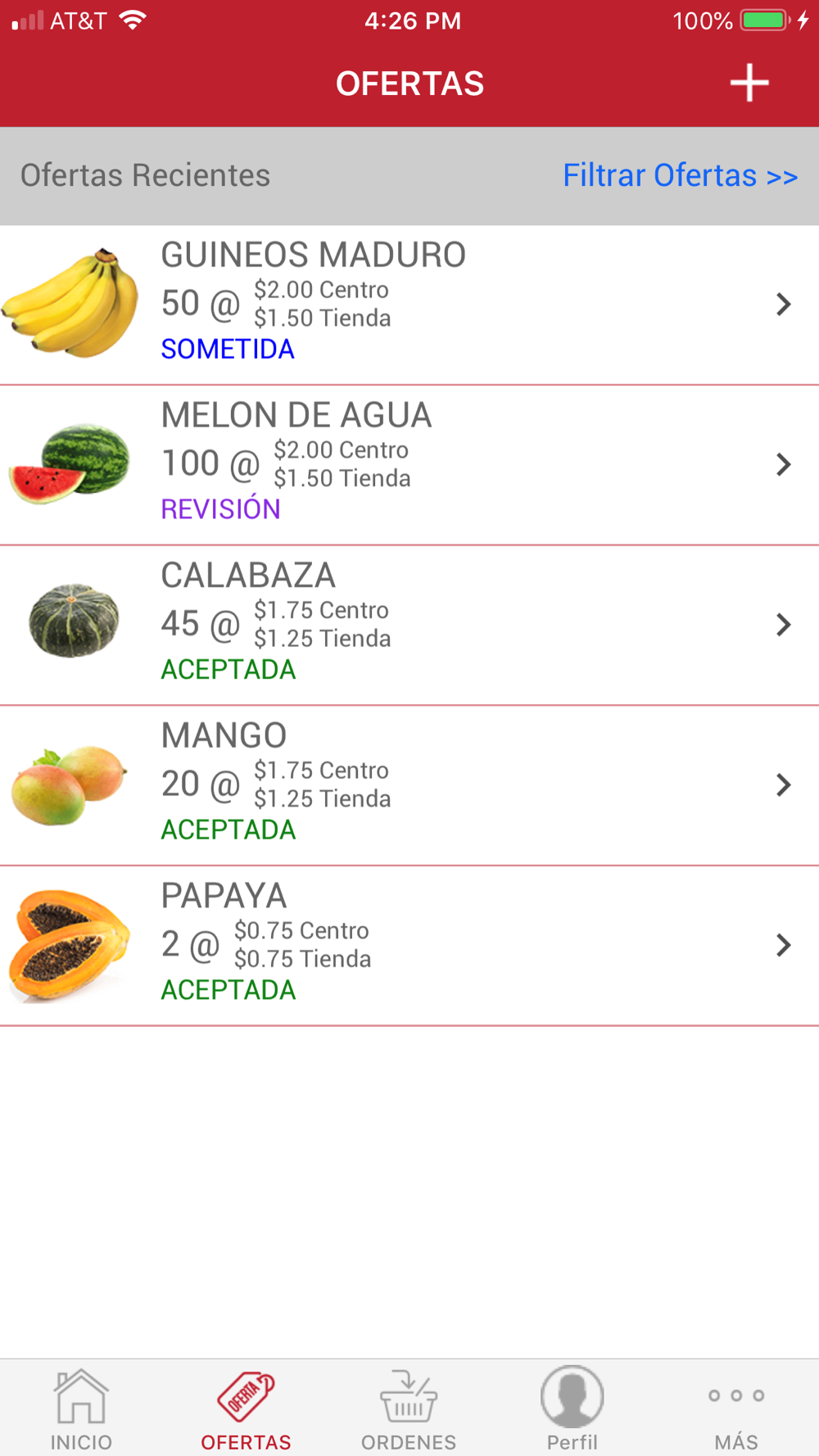The image size is (819, 1456).
Task: Select the Calabaza offer row
Action: 409,625
